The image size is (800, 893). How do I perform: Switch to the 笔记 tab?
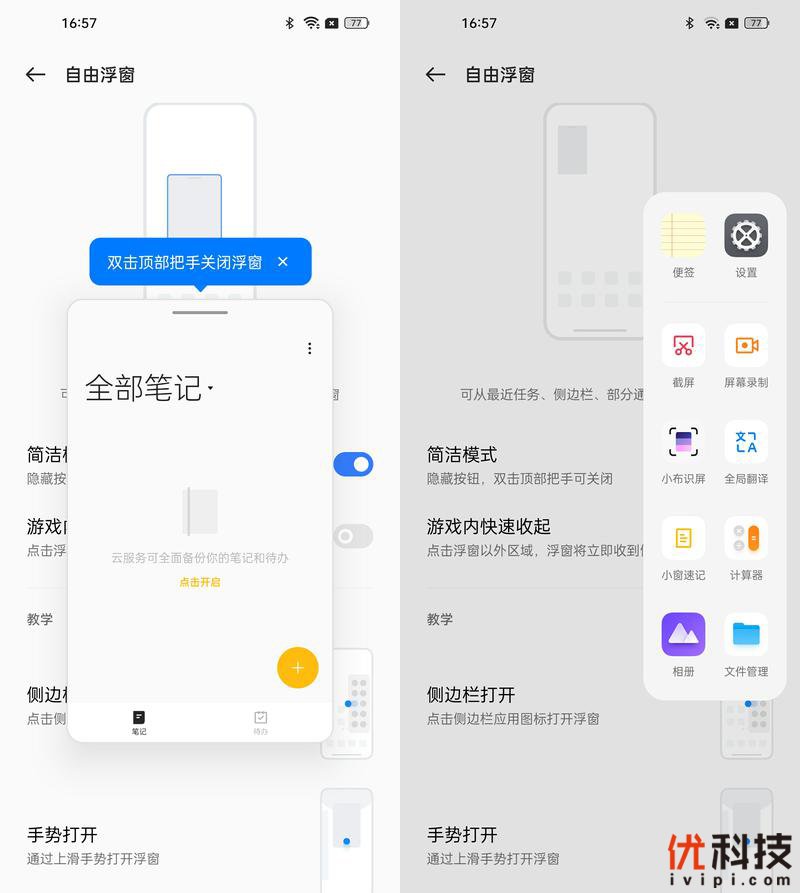click(x=139, y=722)
